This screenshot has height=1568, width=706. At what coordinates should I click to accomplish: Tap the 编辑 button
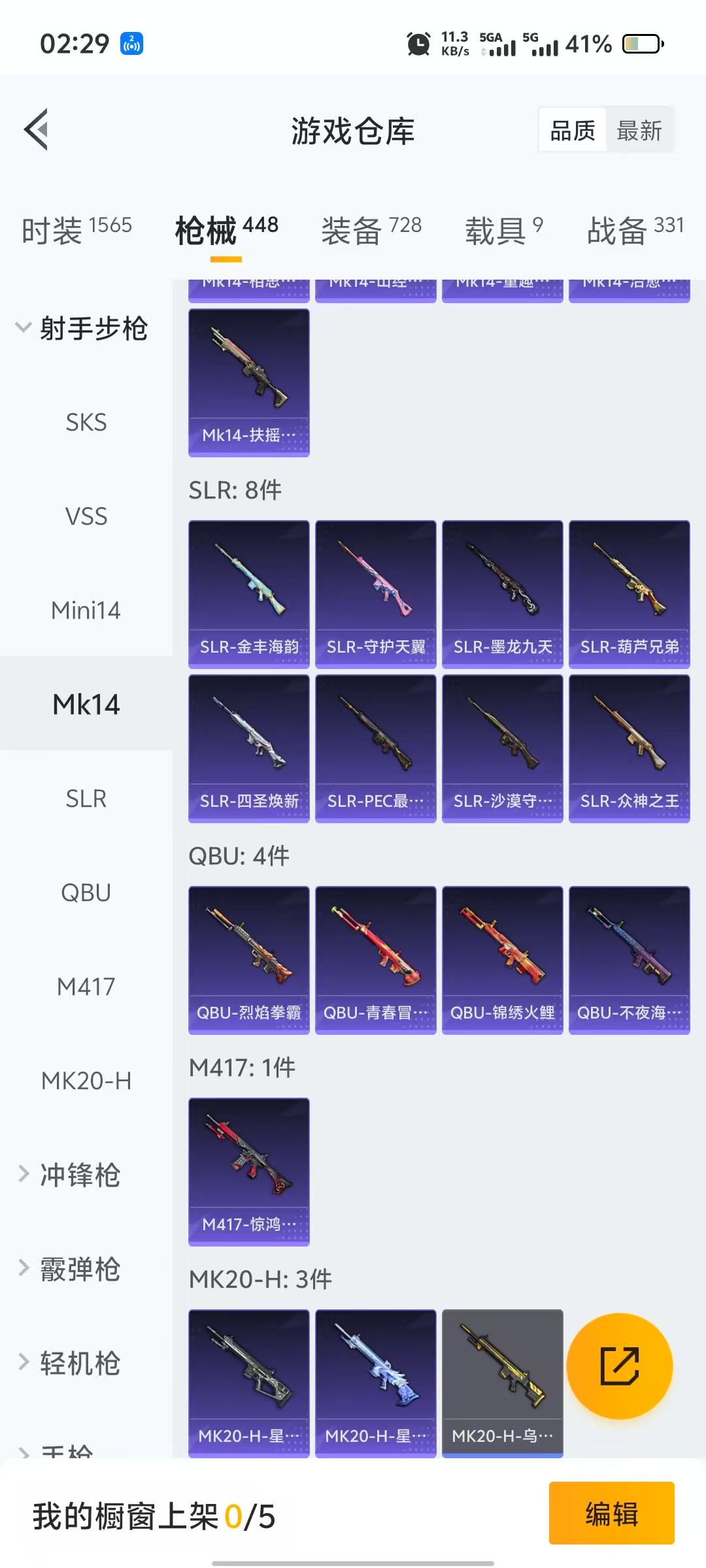tap(611, 1513)
